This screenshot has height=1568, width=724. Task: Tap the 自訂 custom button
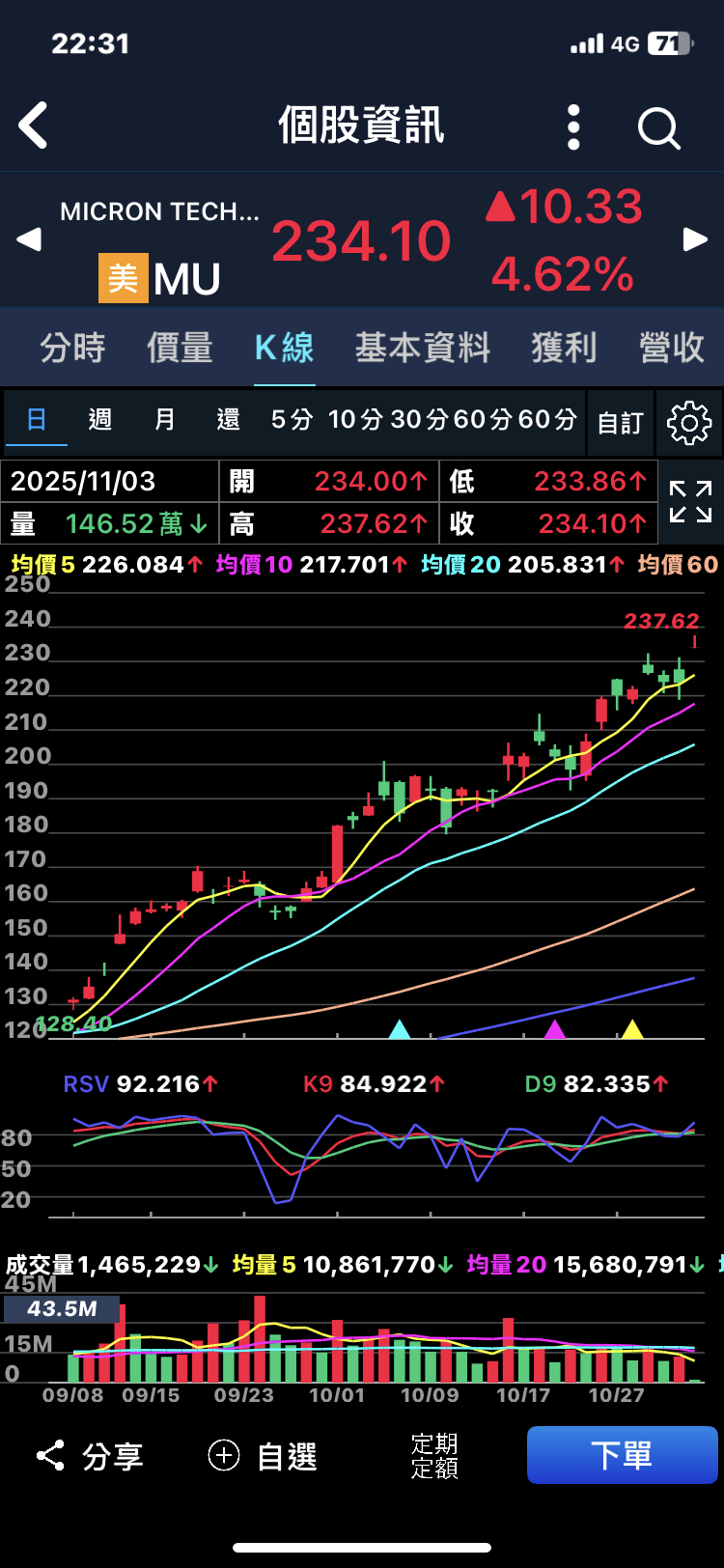click(x=620, y=423)
